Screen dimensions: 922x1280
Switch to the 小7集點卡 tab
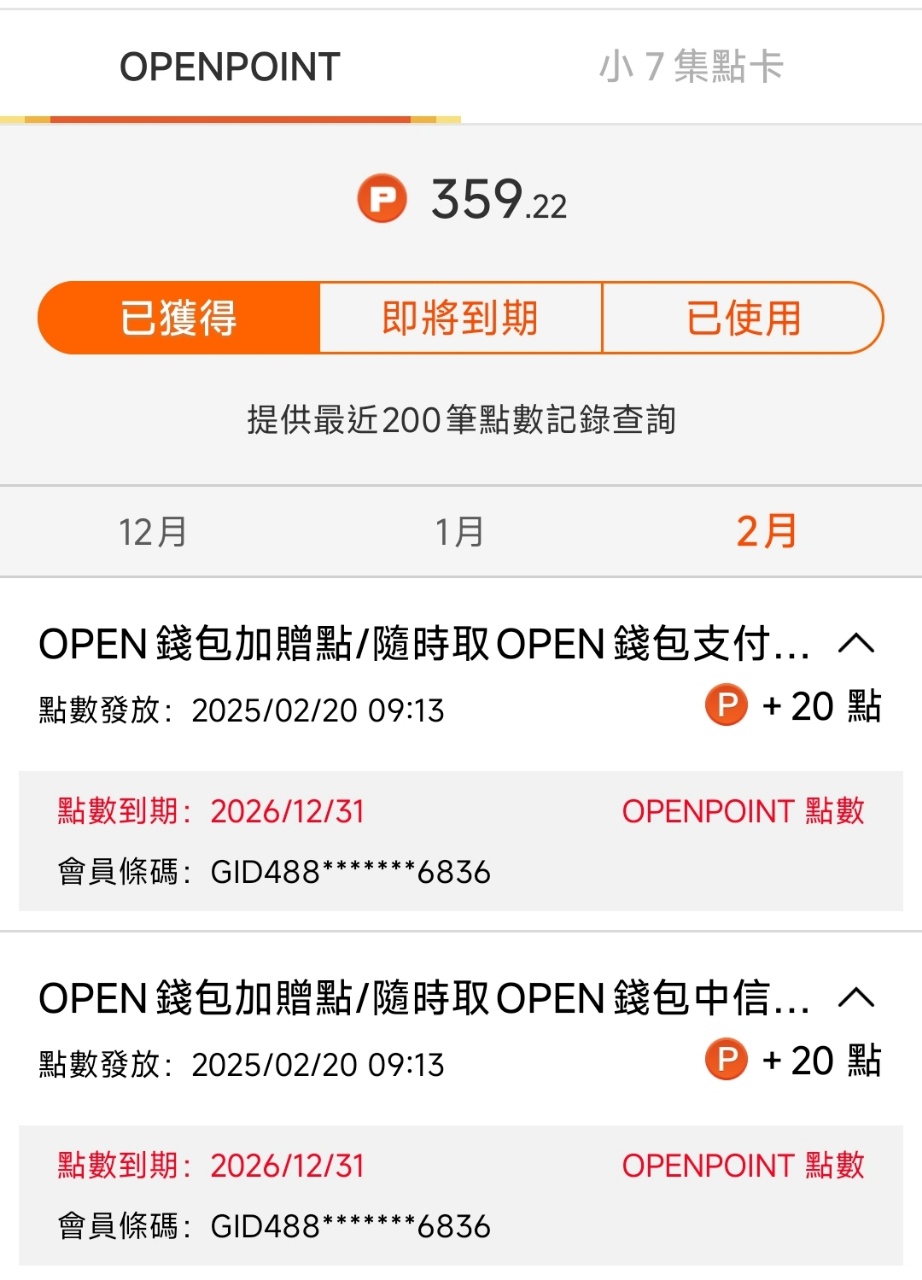(x=691, y=68)
